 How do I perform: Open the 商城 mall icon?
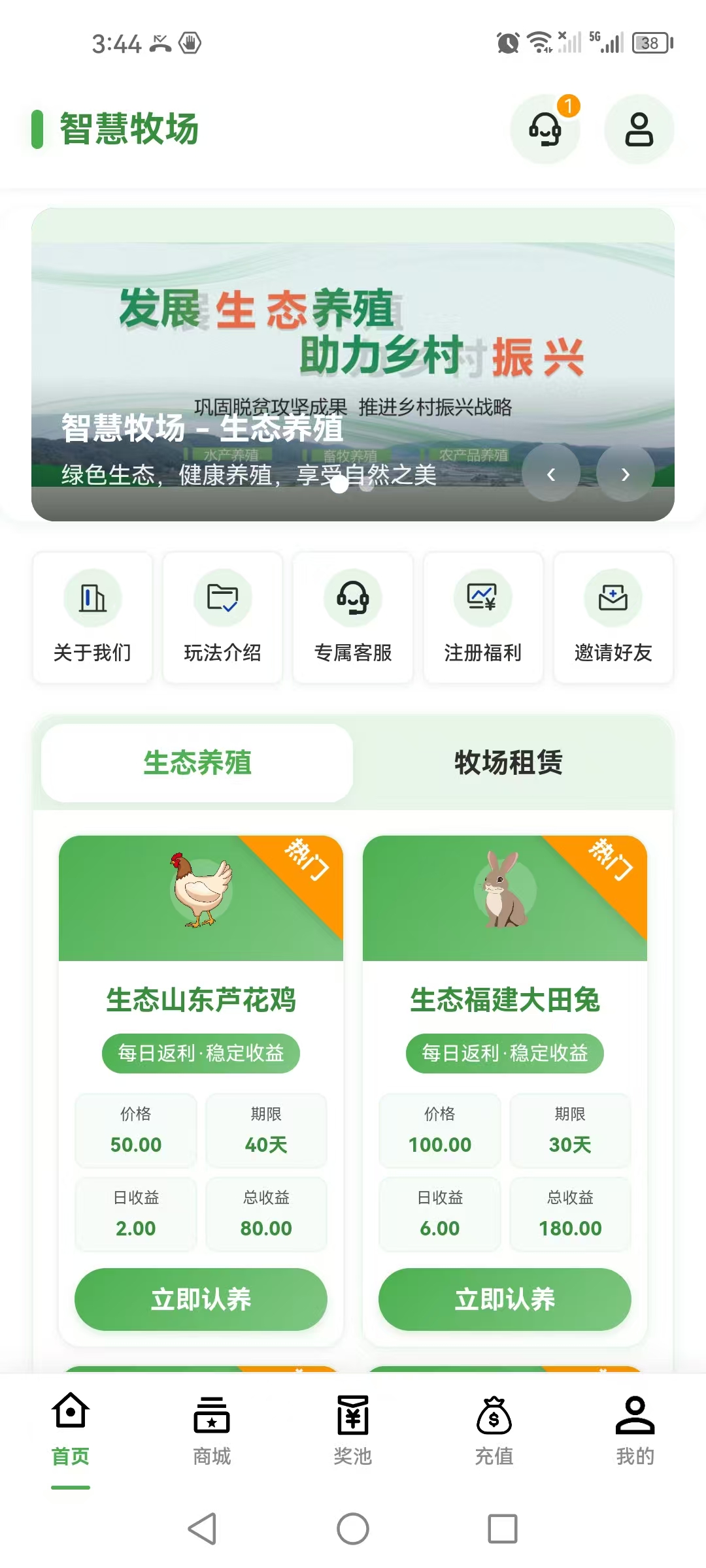pos(211,1416)
